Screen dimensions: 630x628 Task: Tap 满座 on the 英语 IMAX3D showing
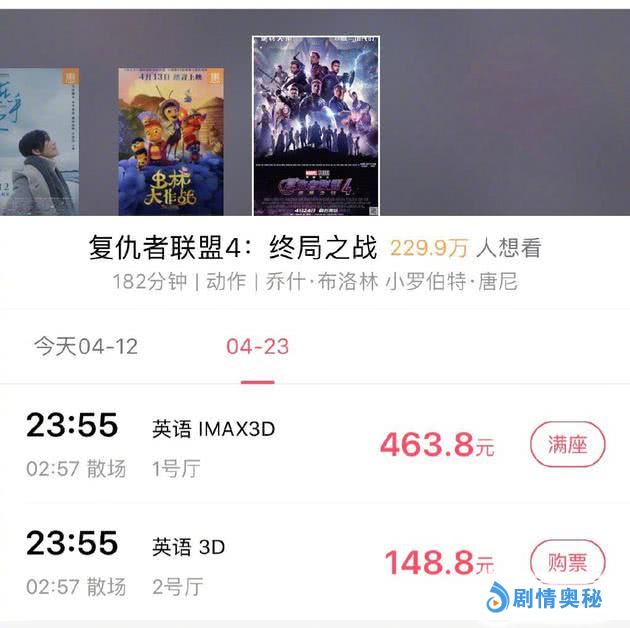pyautogui.click(x=567, y=445)
